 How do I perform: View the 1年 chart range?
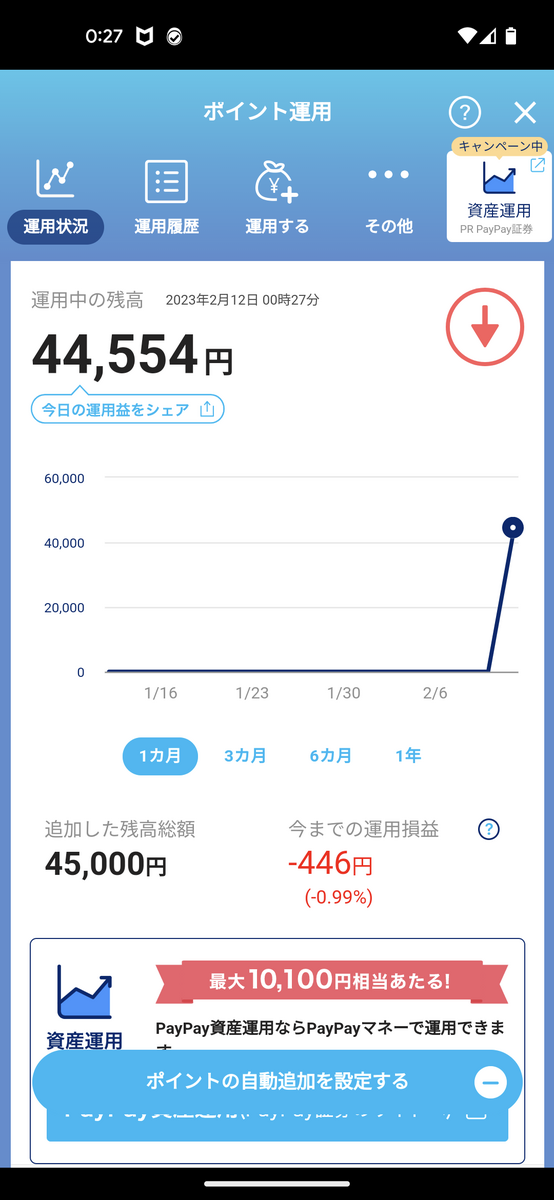pyautogui.click(x=408, y=756)
